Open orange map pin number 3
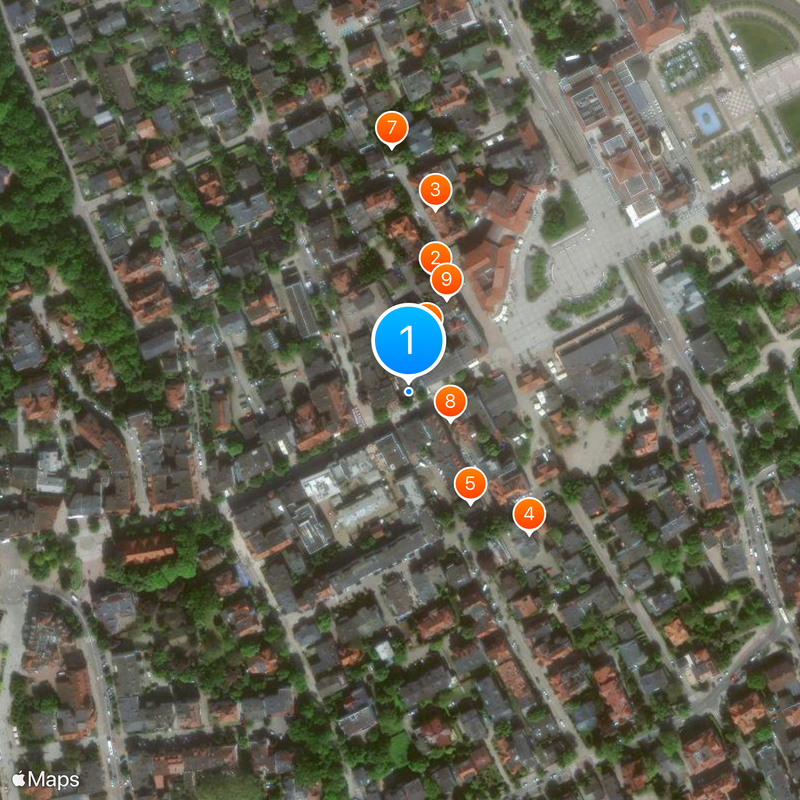This screenshot has height=800, width=800. (x=434, y=189)
